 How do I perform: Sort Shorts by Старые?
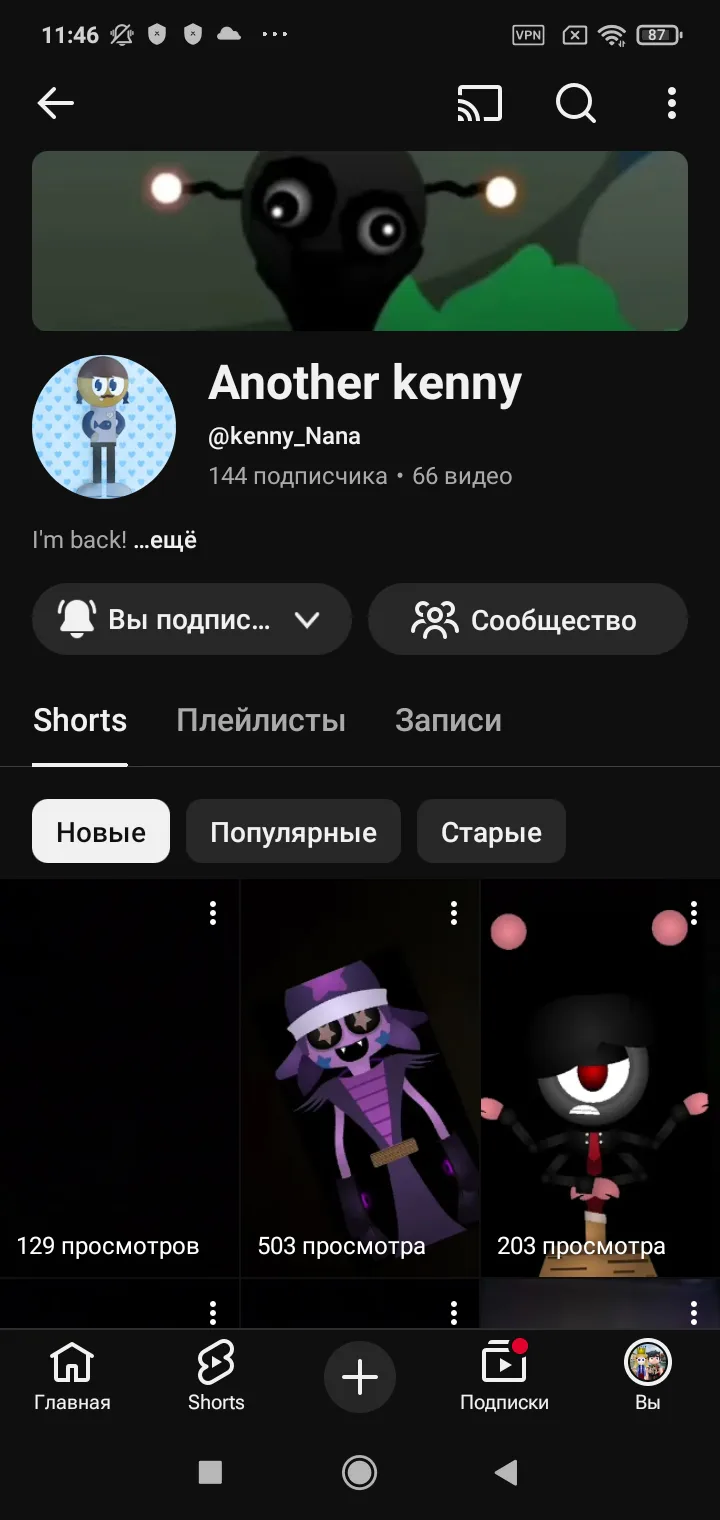click(x=491, y=832)
